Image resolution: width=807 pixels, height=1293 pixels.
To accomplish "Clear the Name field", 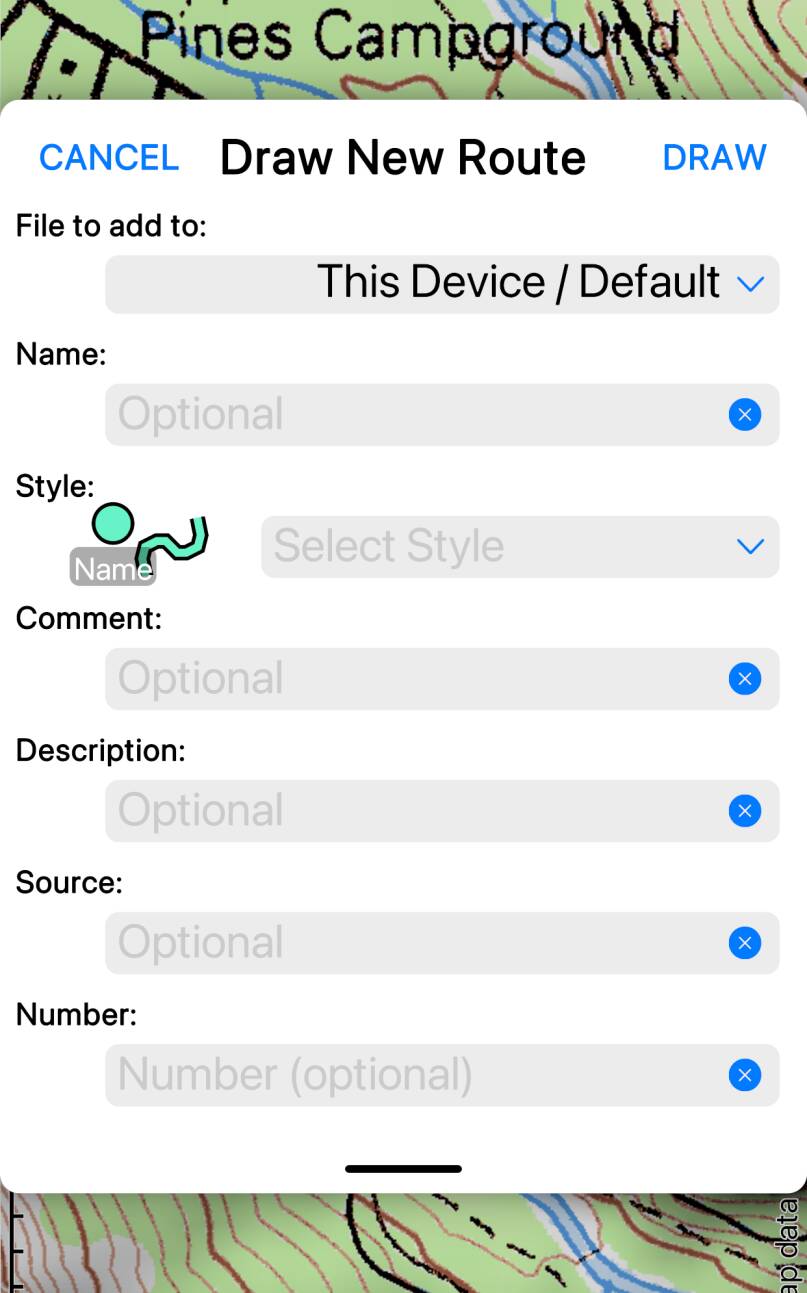I will (744, 414).
